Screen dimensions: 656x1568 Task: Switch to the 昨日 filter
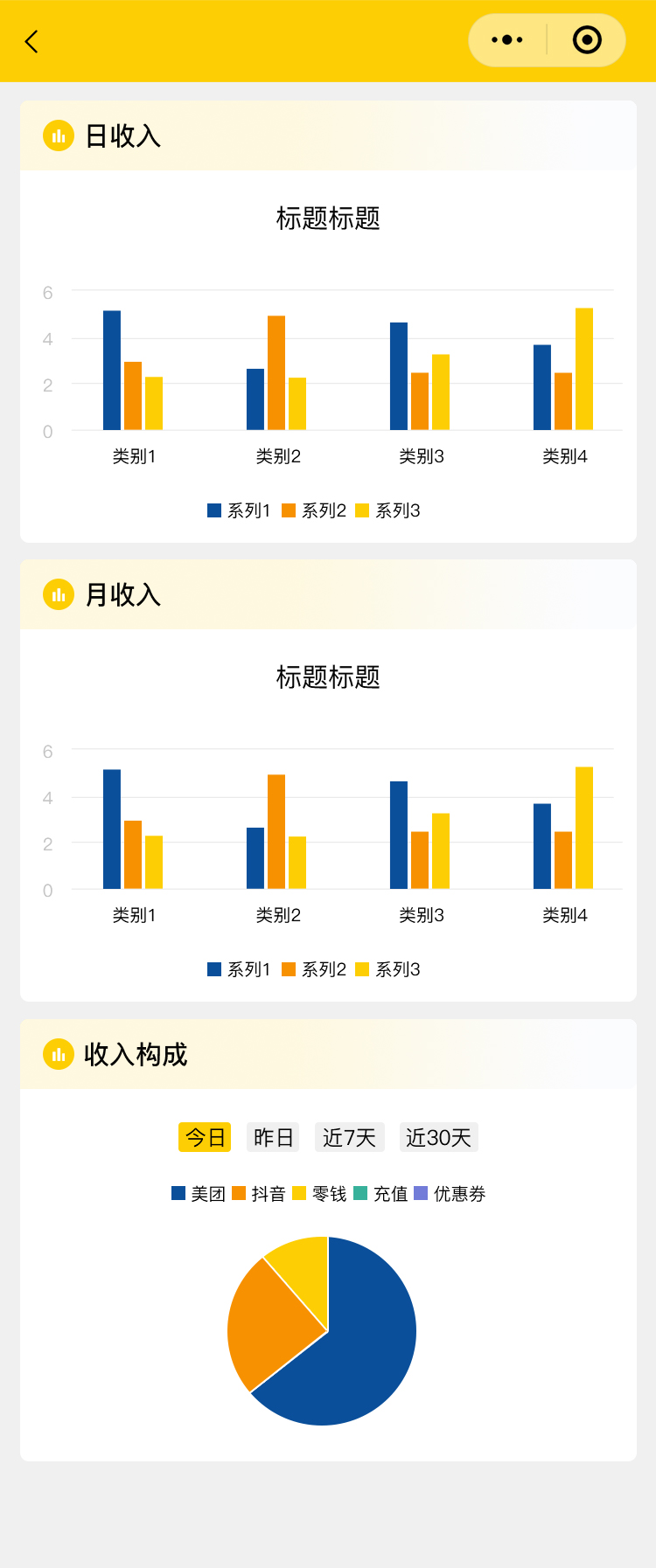(x=273, y=1137)
